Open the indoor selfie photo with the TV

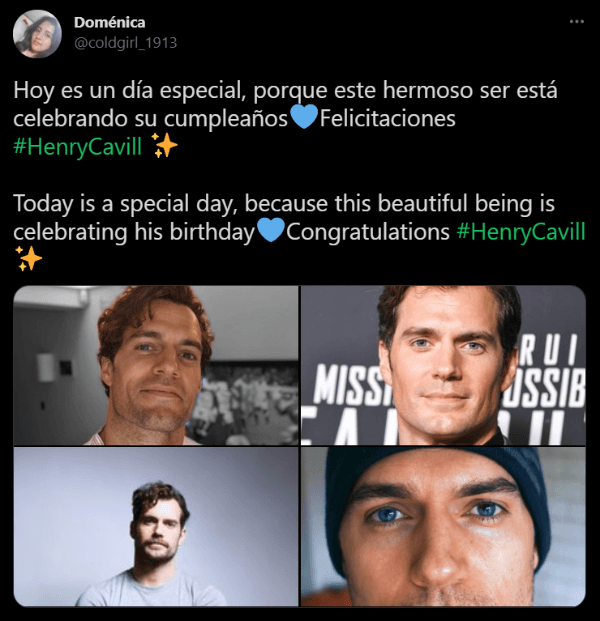[x=156, y=365]
